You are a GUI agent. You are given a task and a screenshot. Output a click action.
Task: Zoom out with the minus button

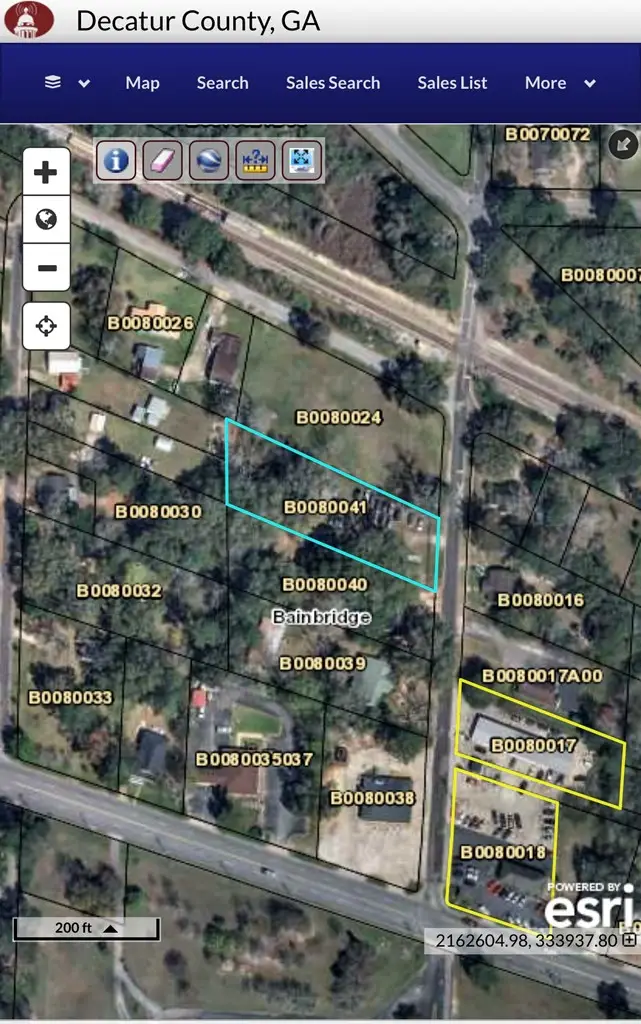(46, 268)
